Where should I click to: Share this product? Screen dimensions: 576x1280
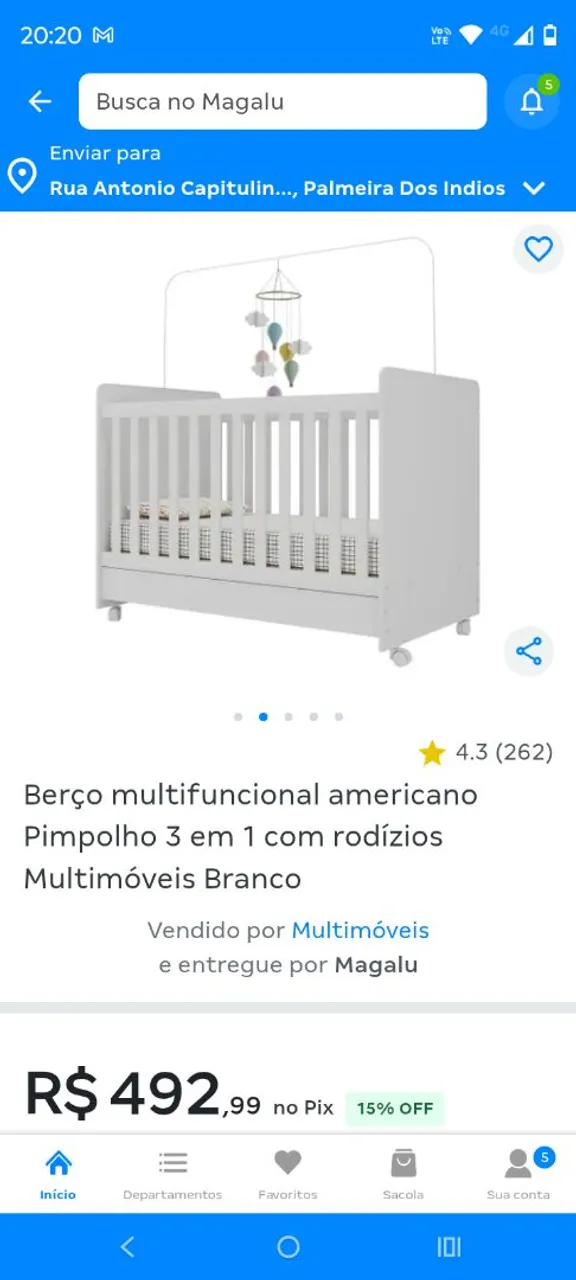[x=529, y=652]
